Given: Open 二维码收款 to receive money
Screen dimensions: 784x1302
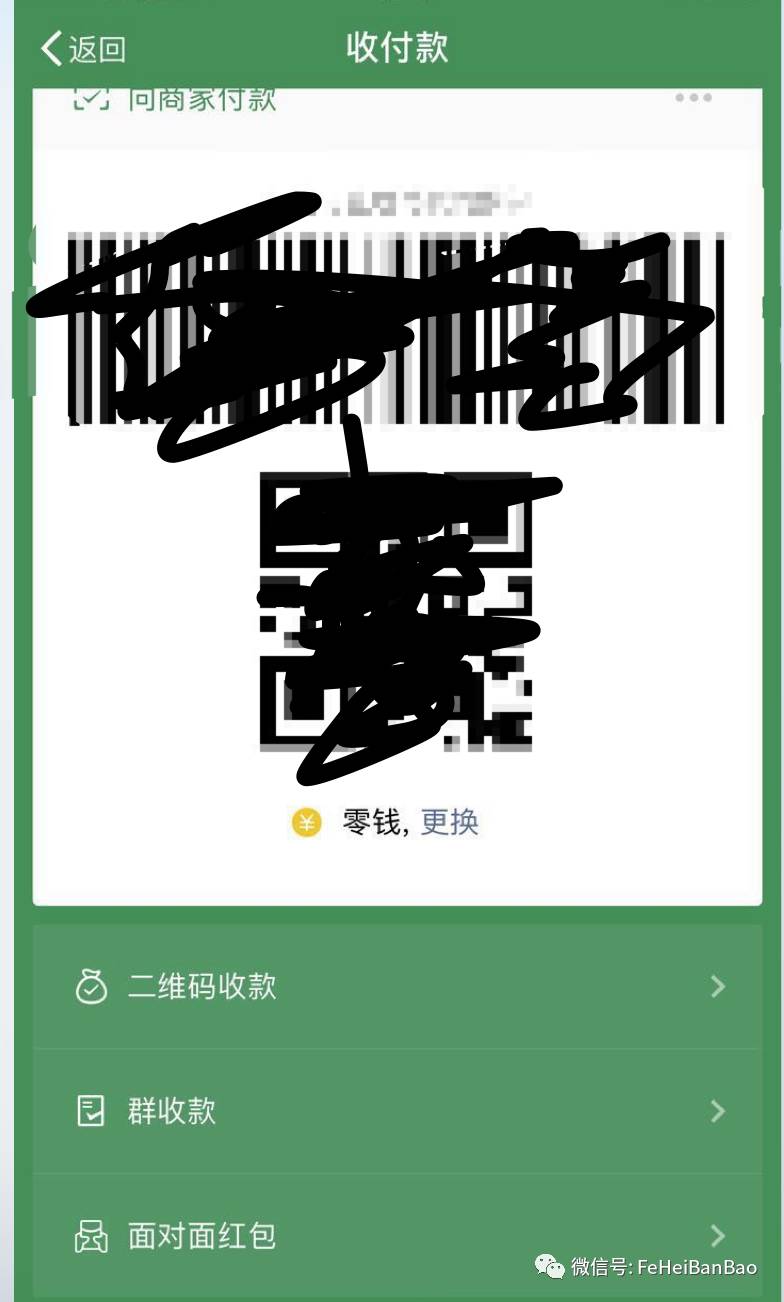Looking at the screenshot, I should [x=397, y=987].
